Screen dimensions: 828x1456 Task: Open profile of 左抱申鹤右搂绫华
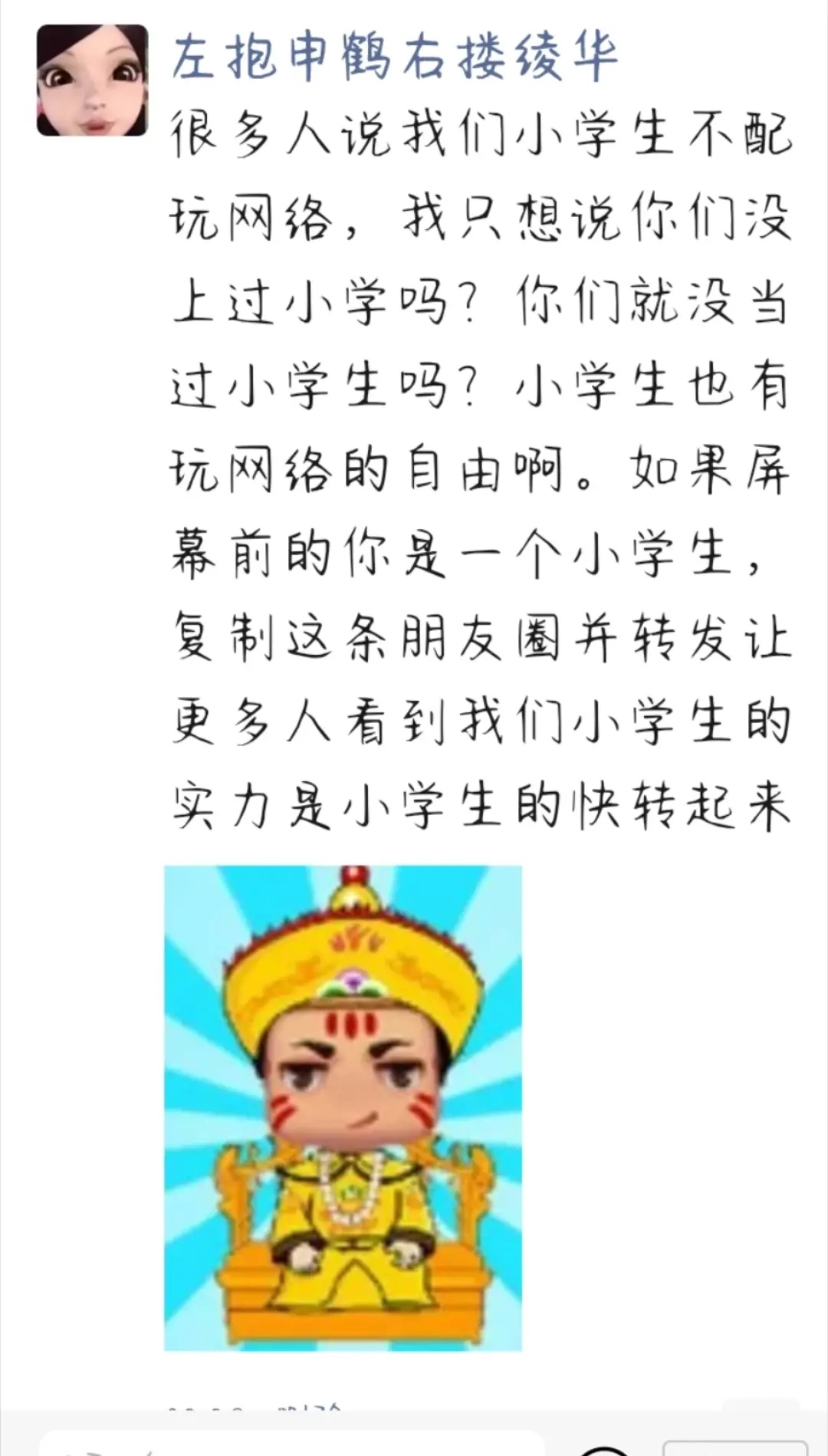click(394, 57)
